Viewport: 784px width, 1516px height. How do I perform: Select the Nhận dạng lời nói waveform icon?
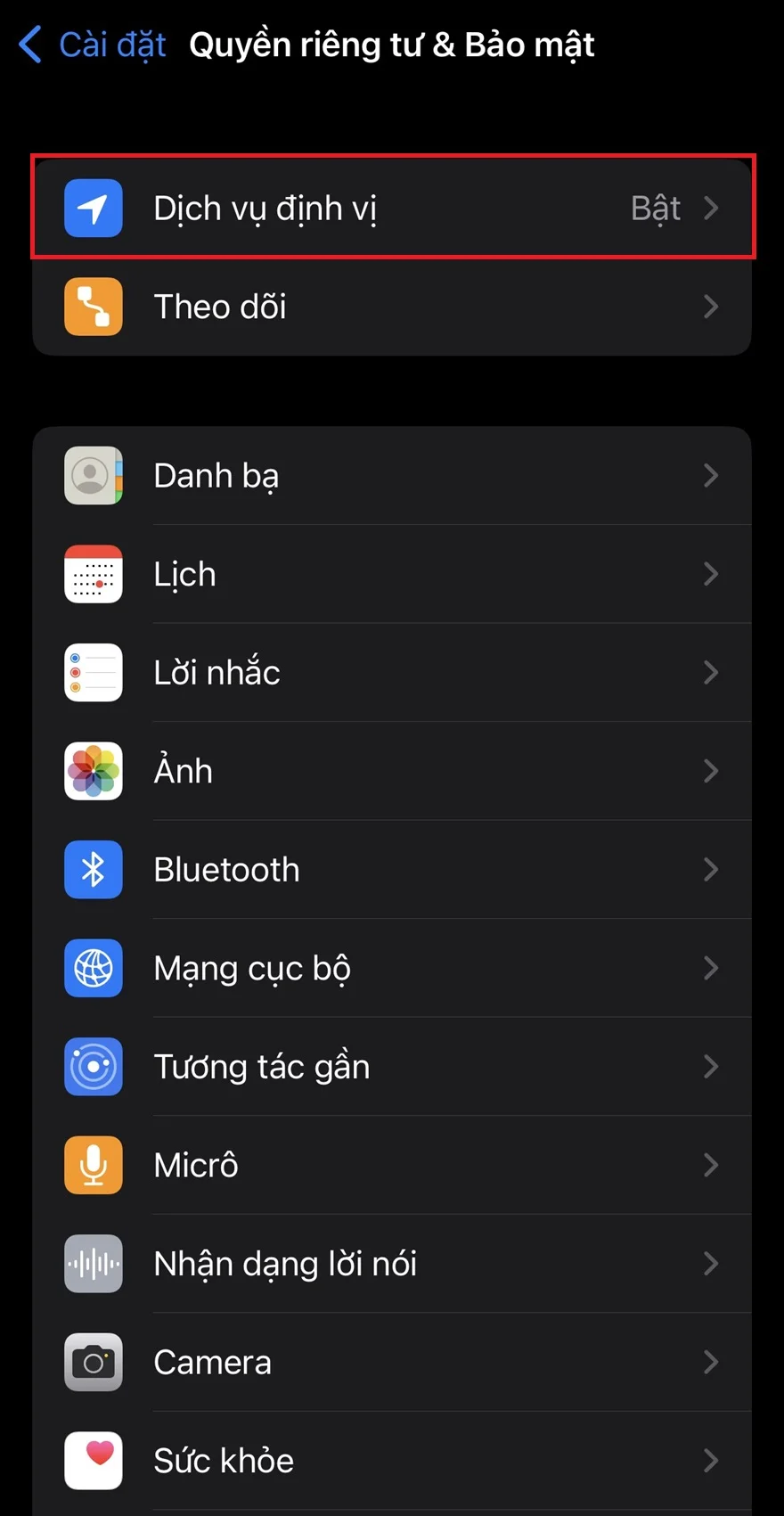93,1263
